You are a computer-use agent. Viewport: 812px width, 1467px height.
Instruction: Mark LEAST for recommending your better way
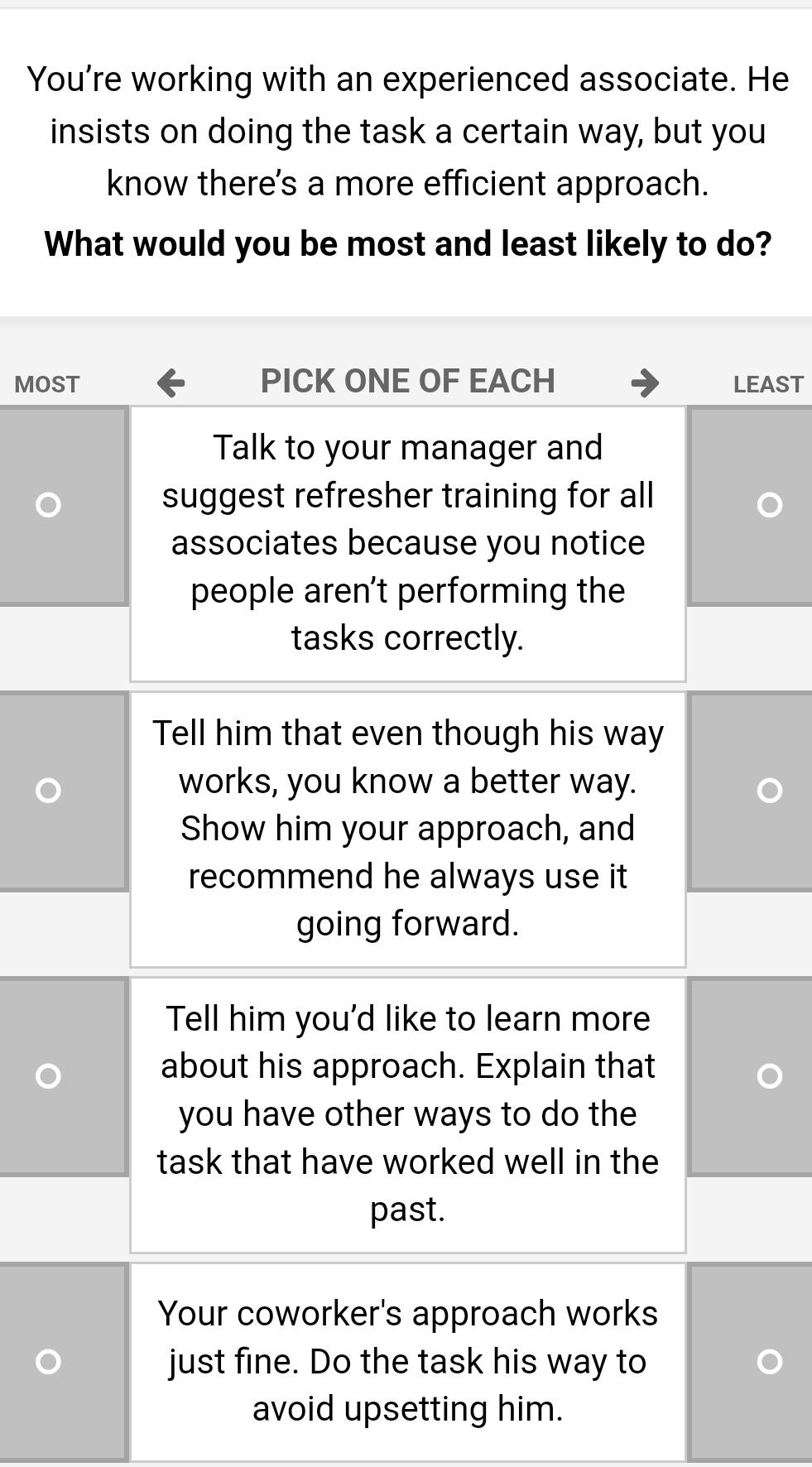coord(769,790)
